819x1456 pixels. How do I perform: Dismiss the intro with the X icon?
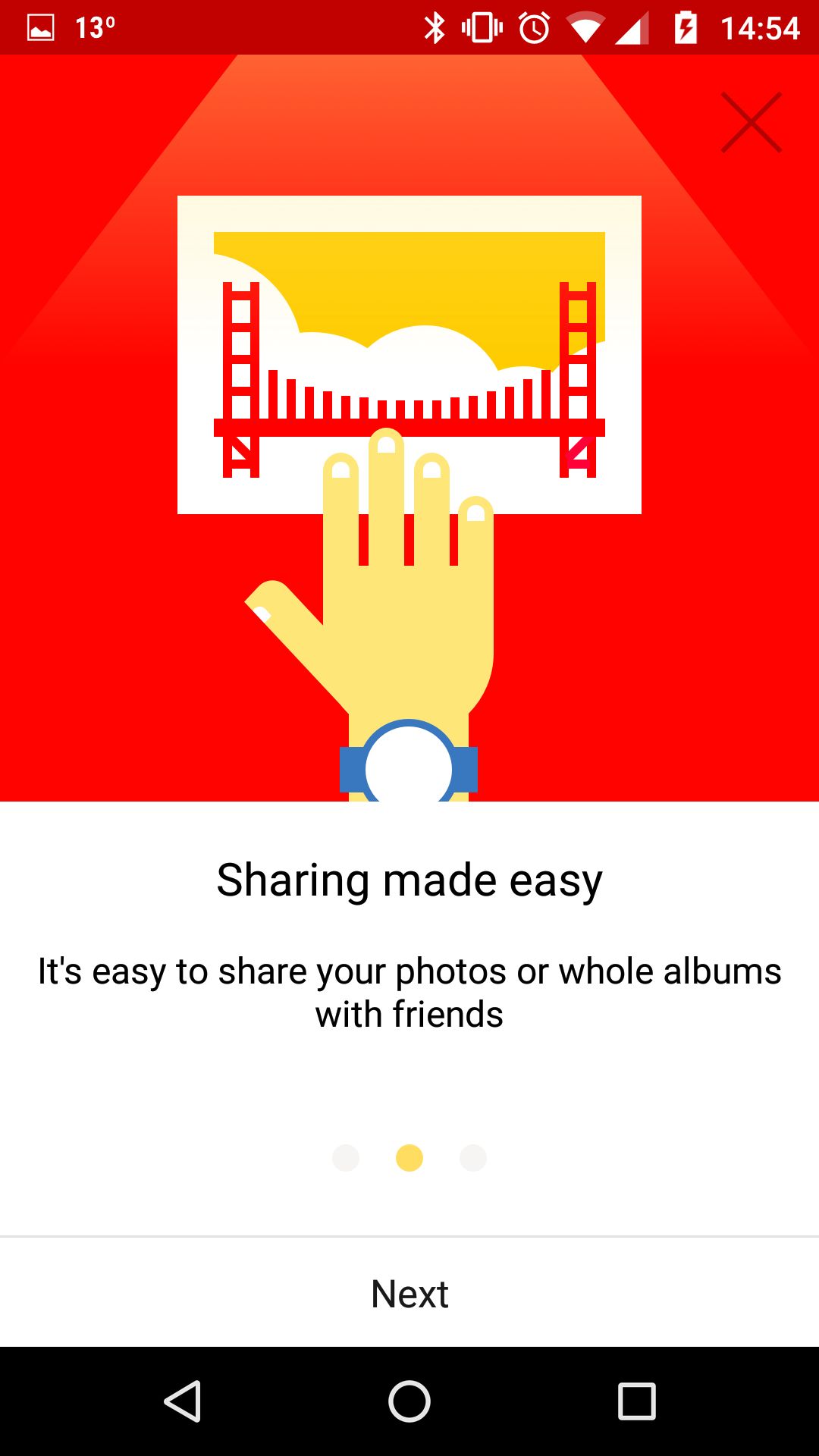(751, 122)
